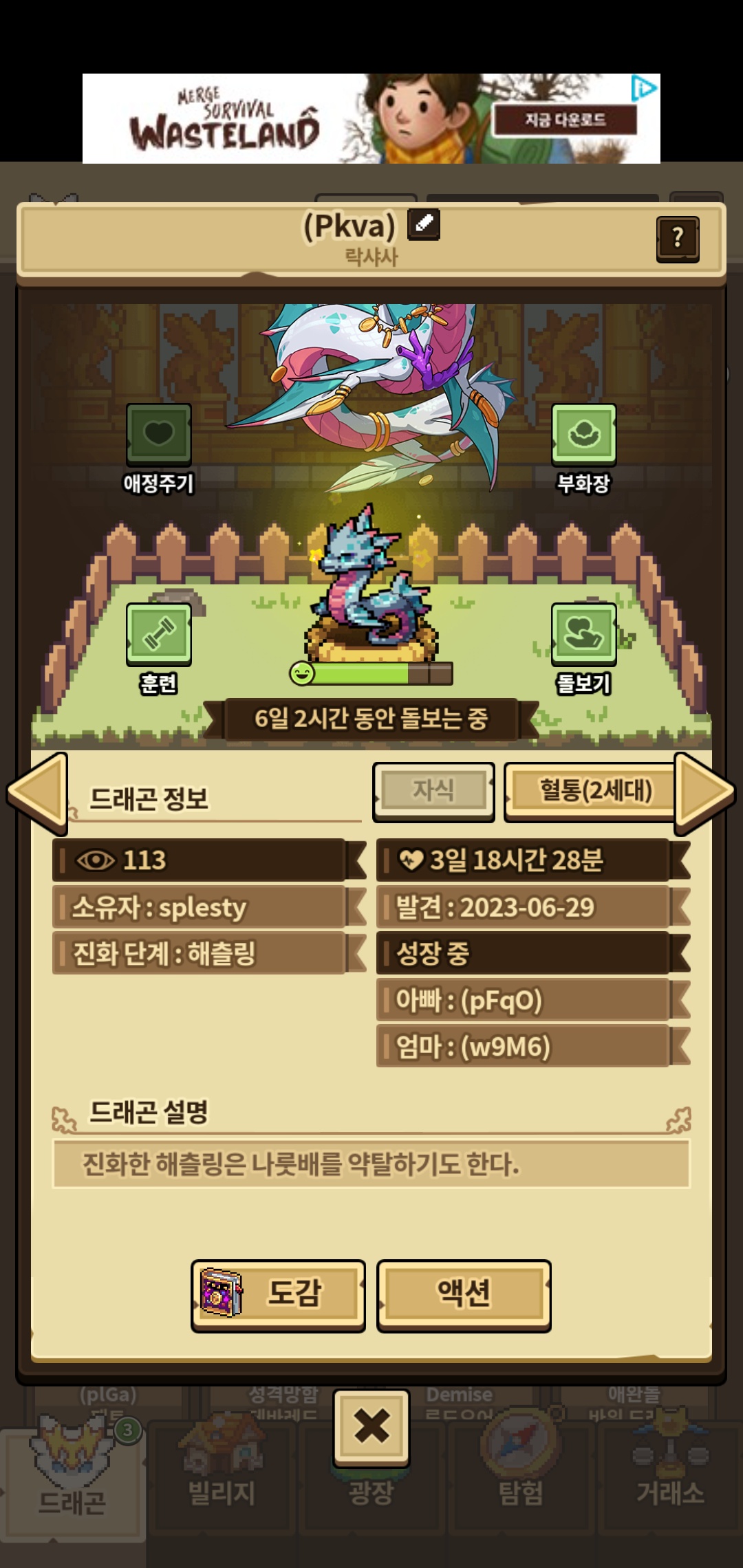Open the 부화장 hatchery button
This screenshot has height=1568, width=743.
584,435
